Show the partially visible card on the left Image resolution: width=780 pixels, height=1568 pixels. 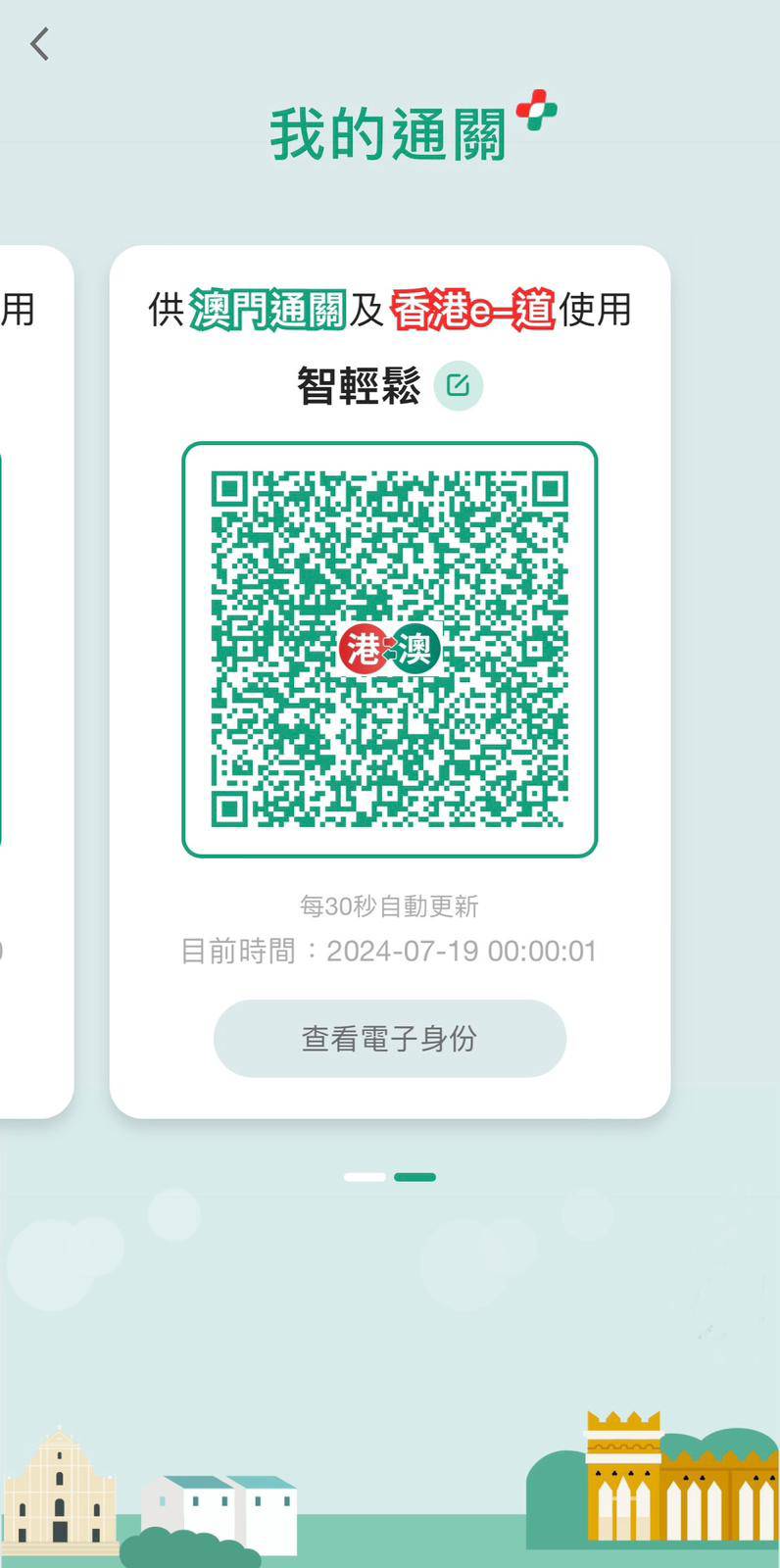[34, 681]
